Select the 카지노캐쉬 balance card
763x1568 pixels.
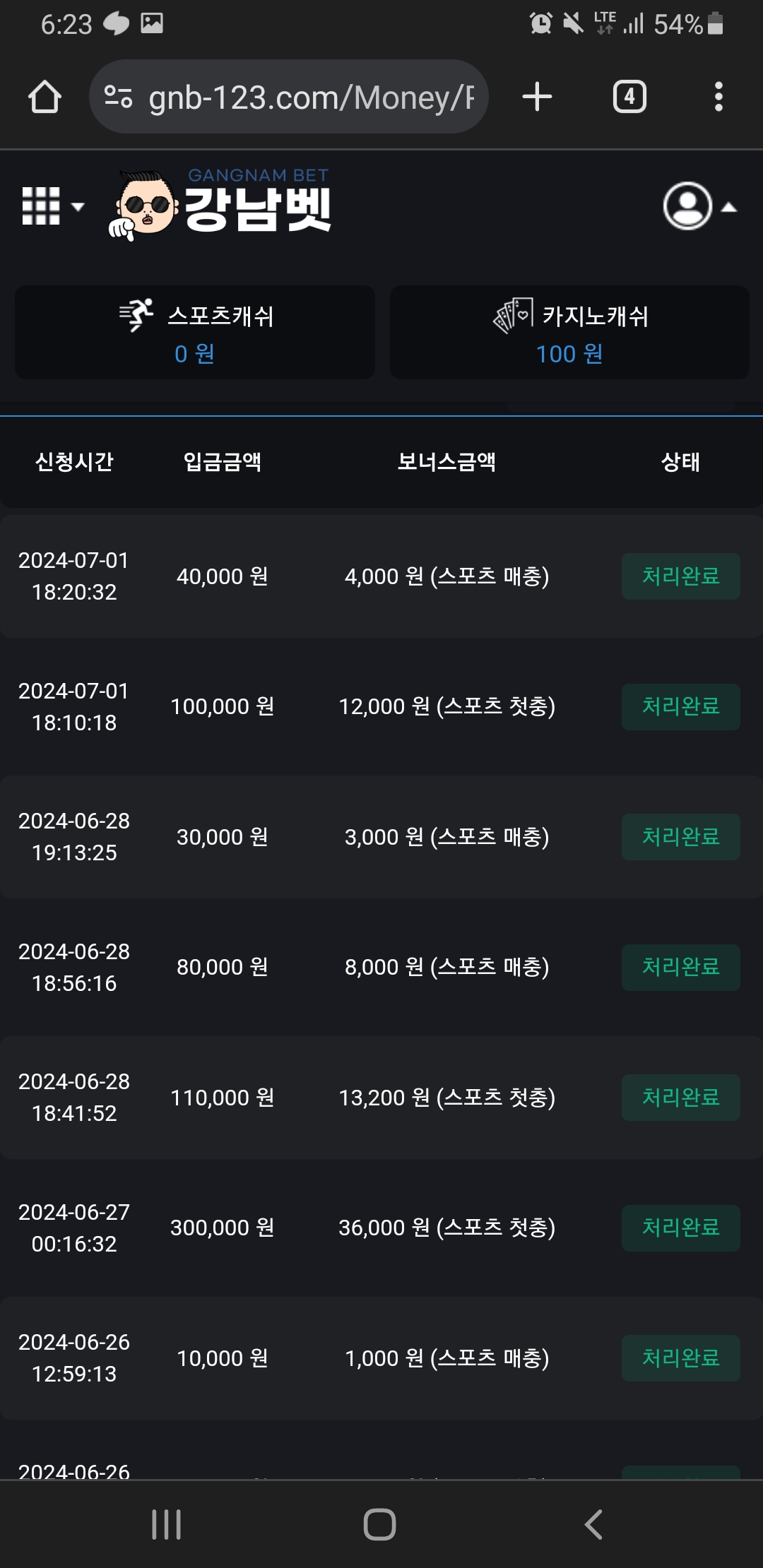point(569,333)
